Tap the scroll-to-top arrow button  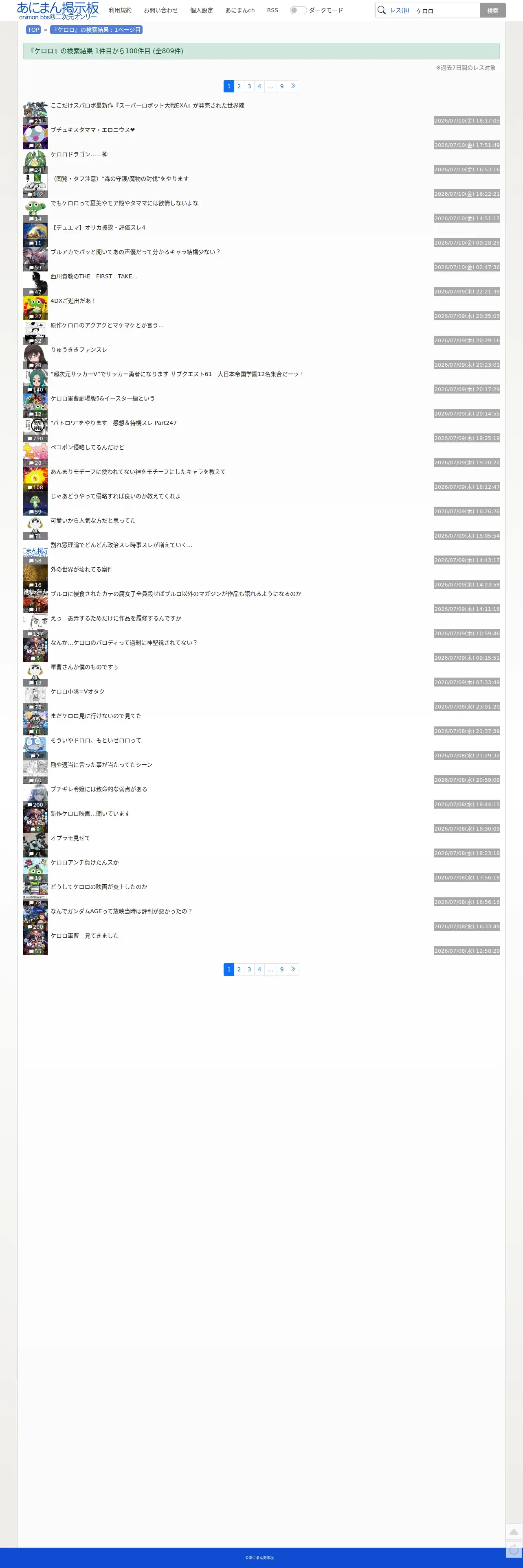point(514,1531)
